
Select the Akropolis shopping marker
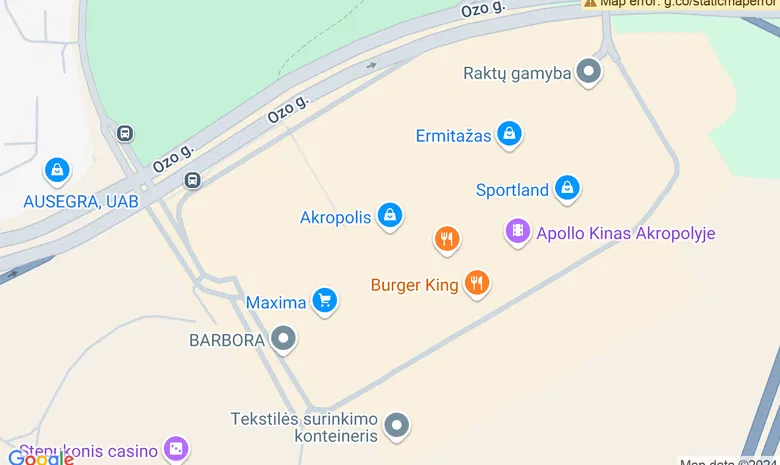pyautogui.click(x=390, y=215)
